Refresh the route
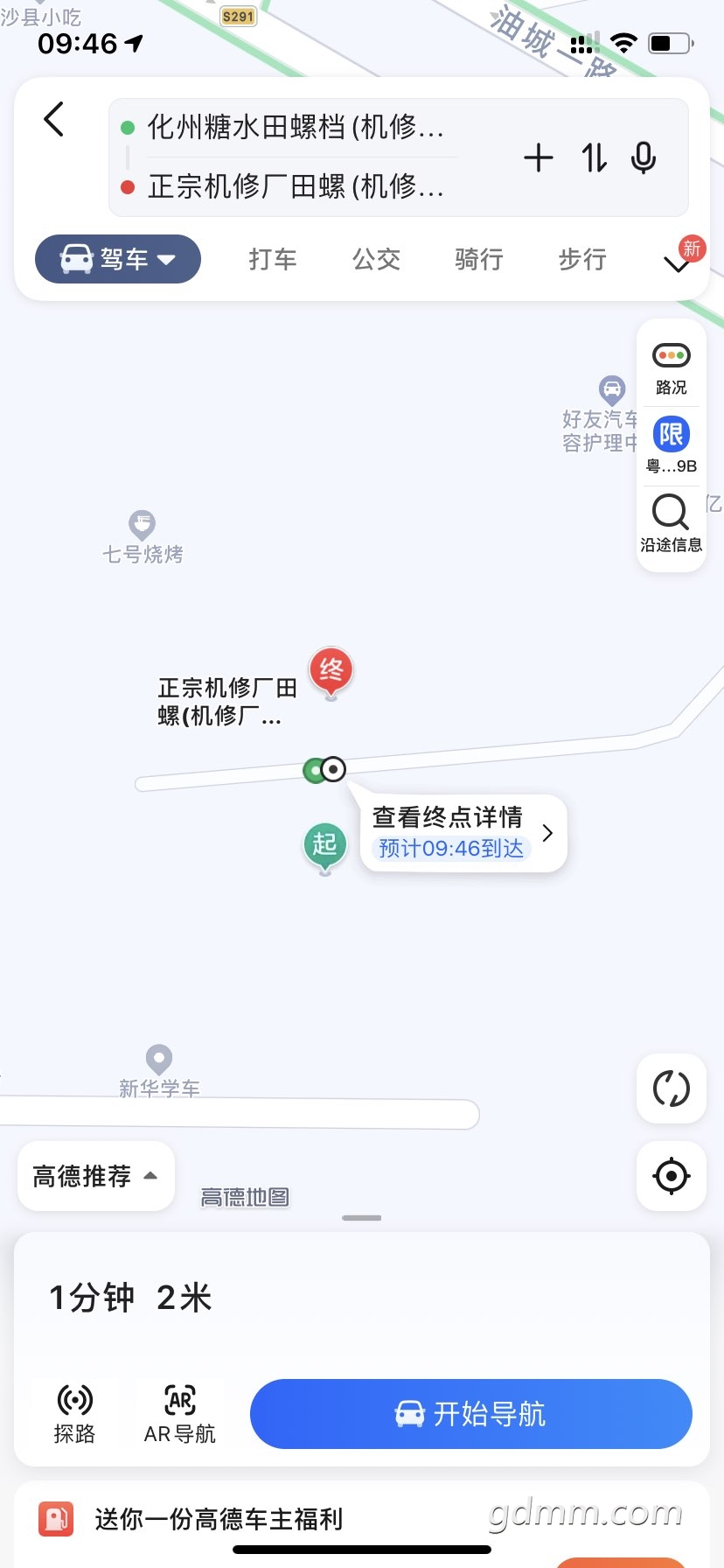The image size is (724, 1568). click(x=672, y=1088)
